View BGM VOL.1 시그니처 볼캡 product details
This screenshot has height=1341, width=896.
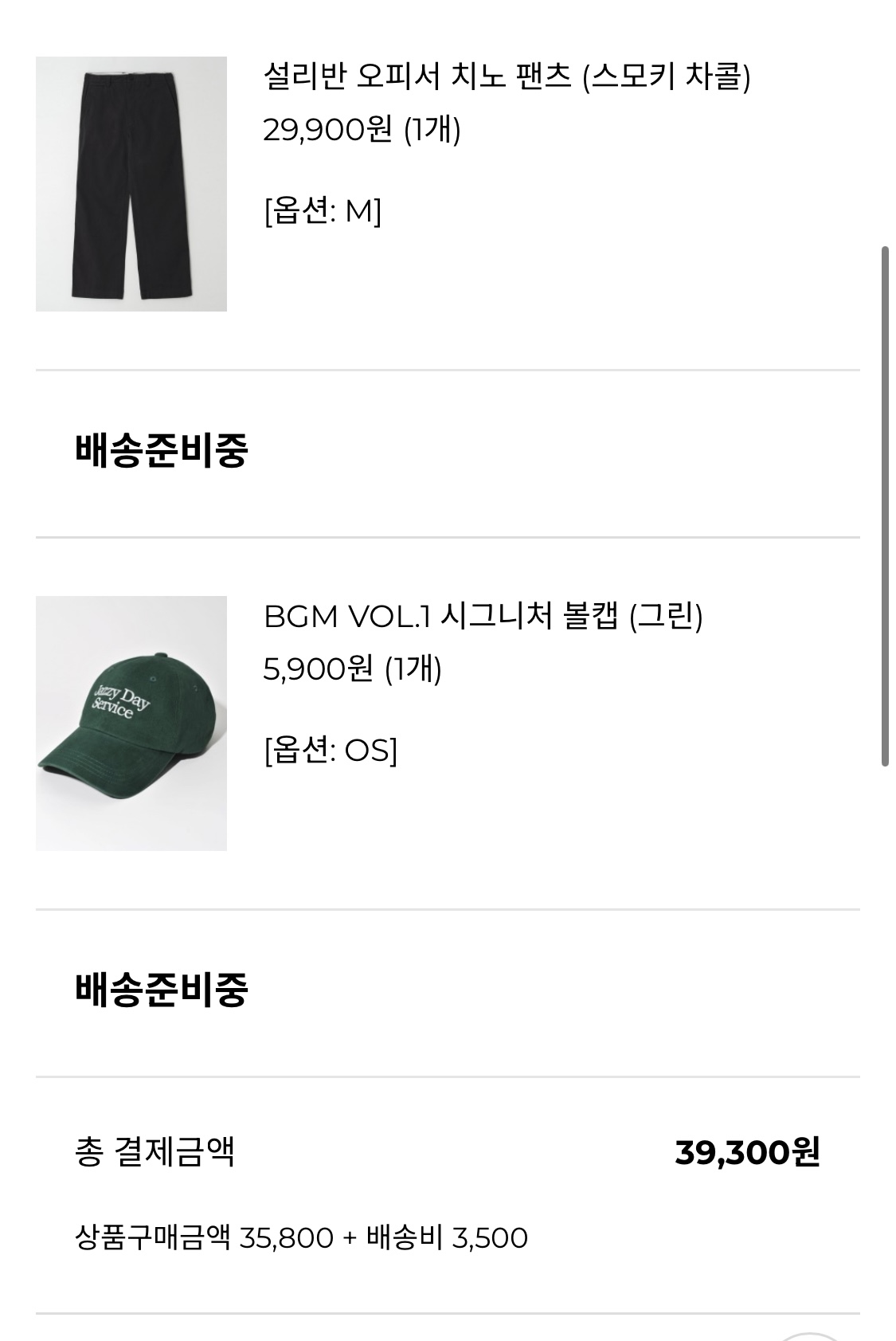point(483,617)
